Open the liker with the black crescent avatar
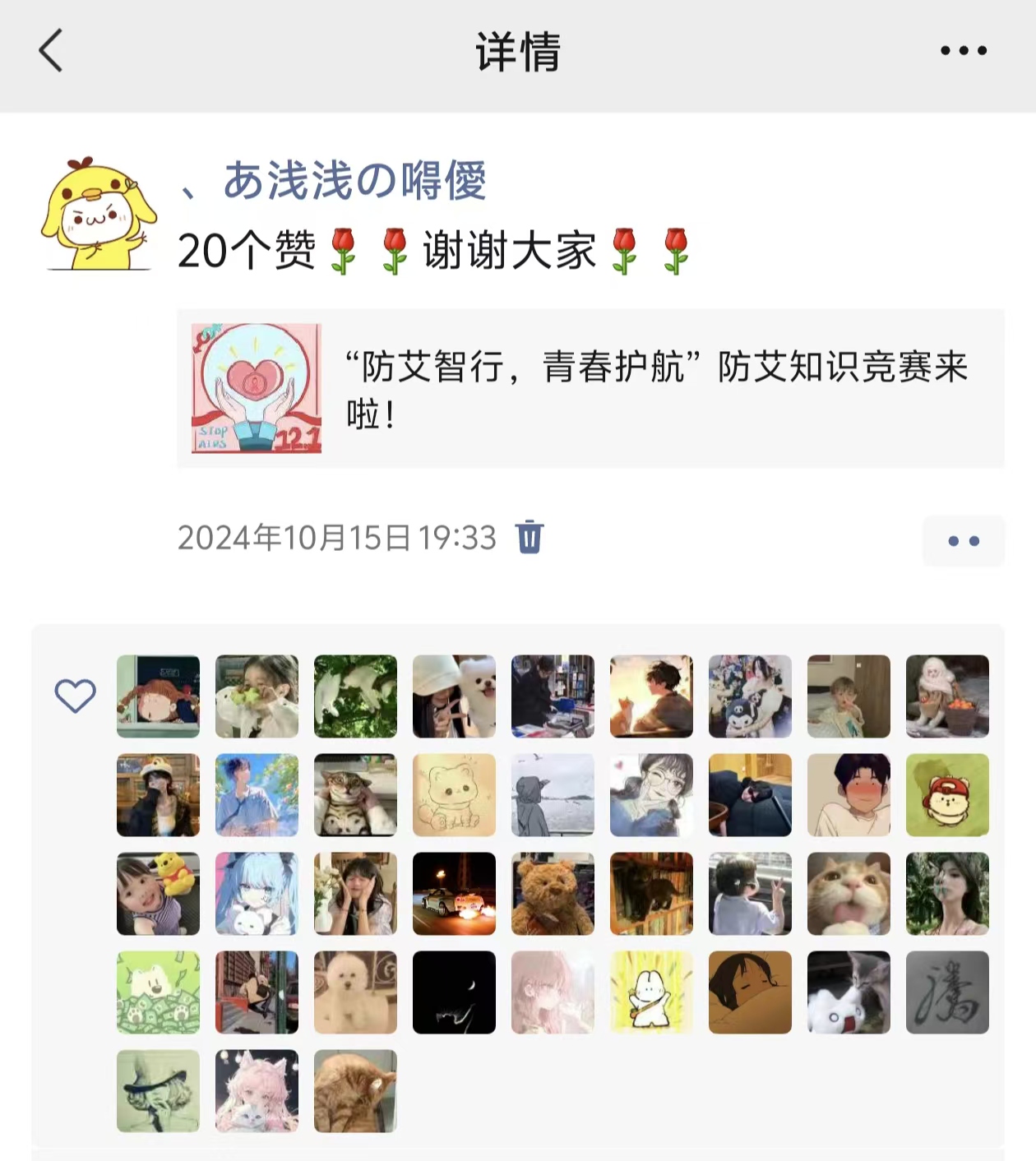 pyautogui.click(x=454, y=992)
